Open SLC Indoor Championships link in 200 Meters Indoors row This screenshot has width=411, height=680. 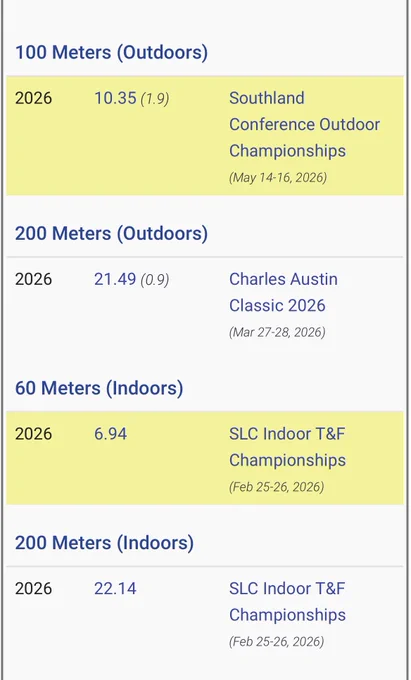(287, 602)
